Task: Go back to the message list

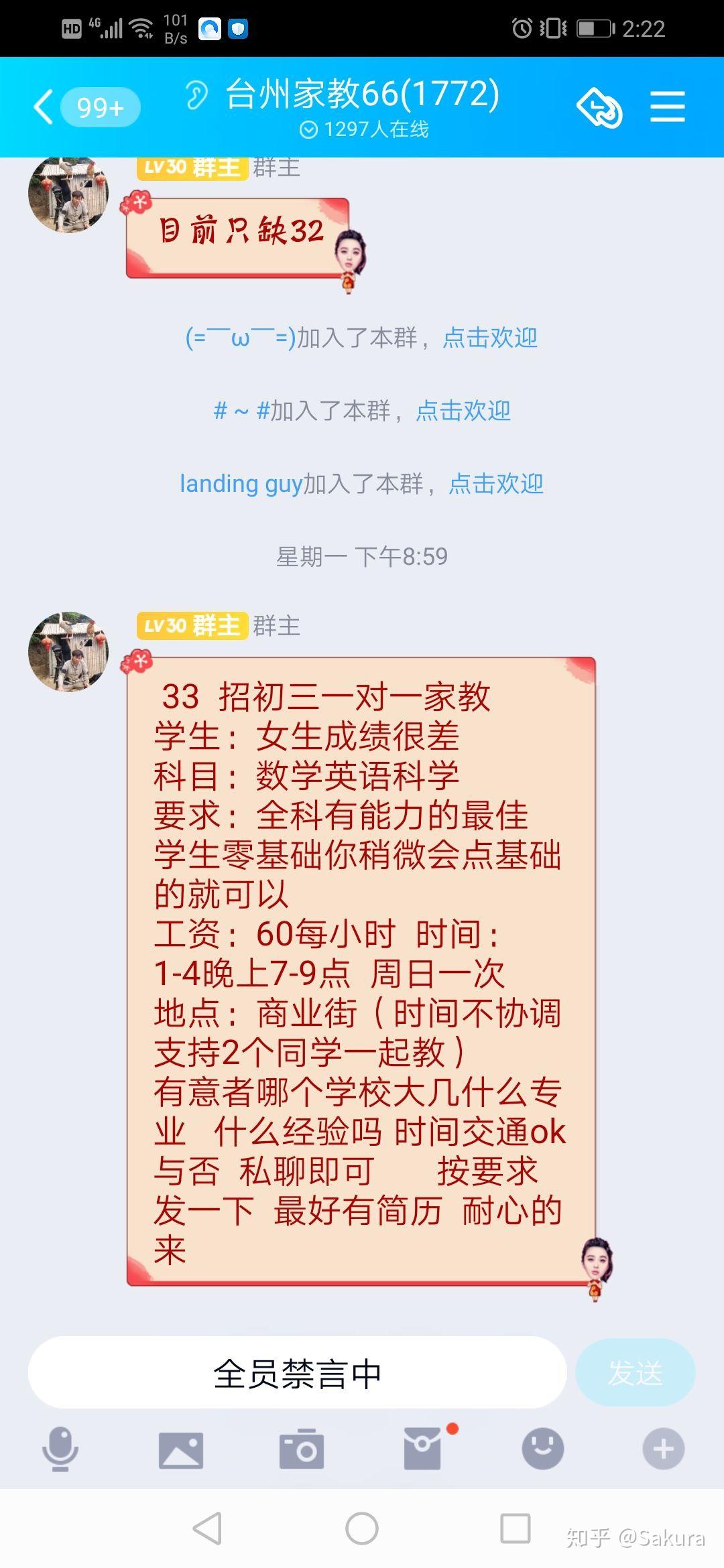Action: click(44, 107)
